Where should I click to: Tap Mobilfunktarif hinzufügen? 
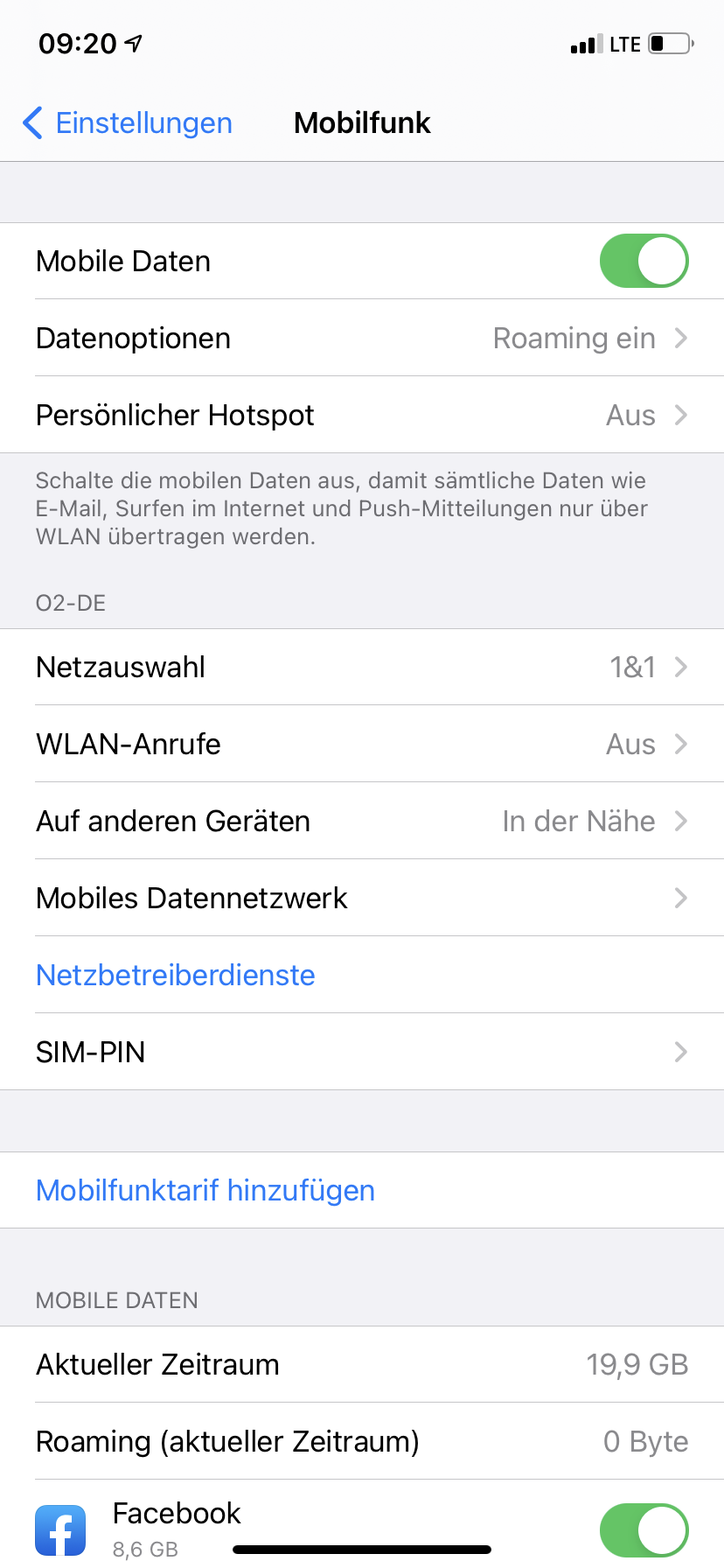pyautogui.click(x=205, y=1191)
